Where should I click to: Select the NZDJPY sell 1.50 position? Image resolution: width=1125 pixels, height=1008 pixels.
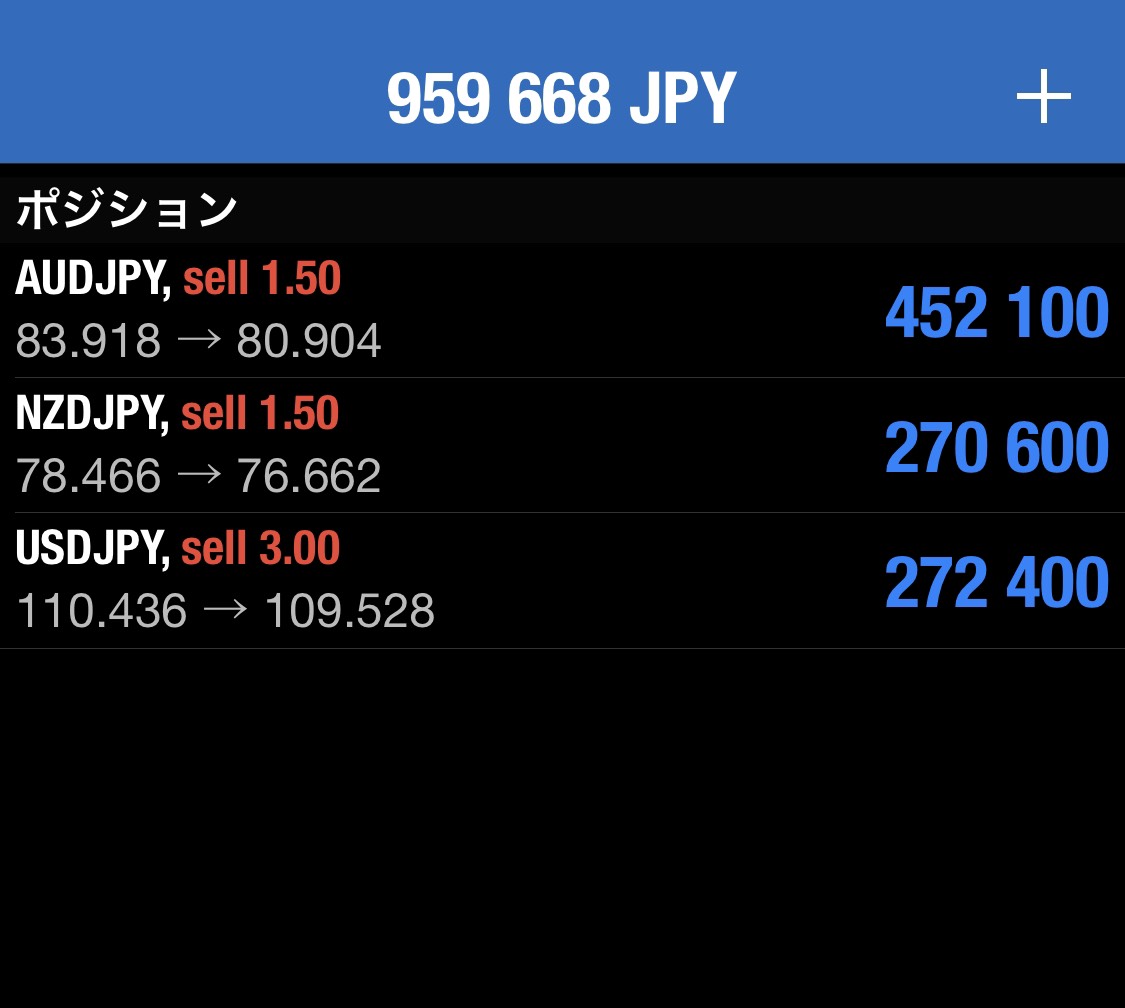560,446
